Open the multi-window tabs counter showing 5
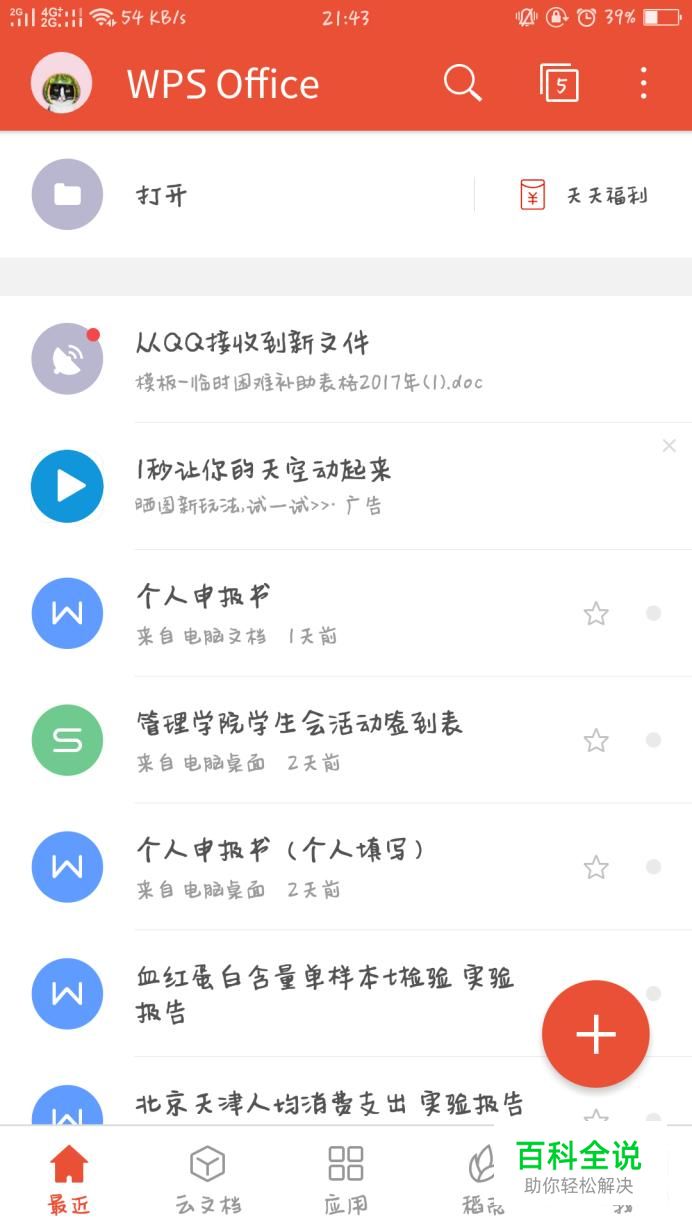This screenshot has width=692, height=1230. point(559,83)
